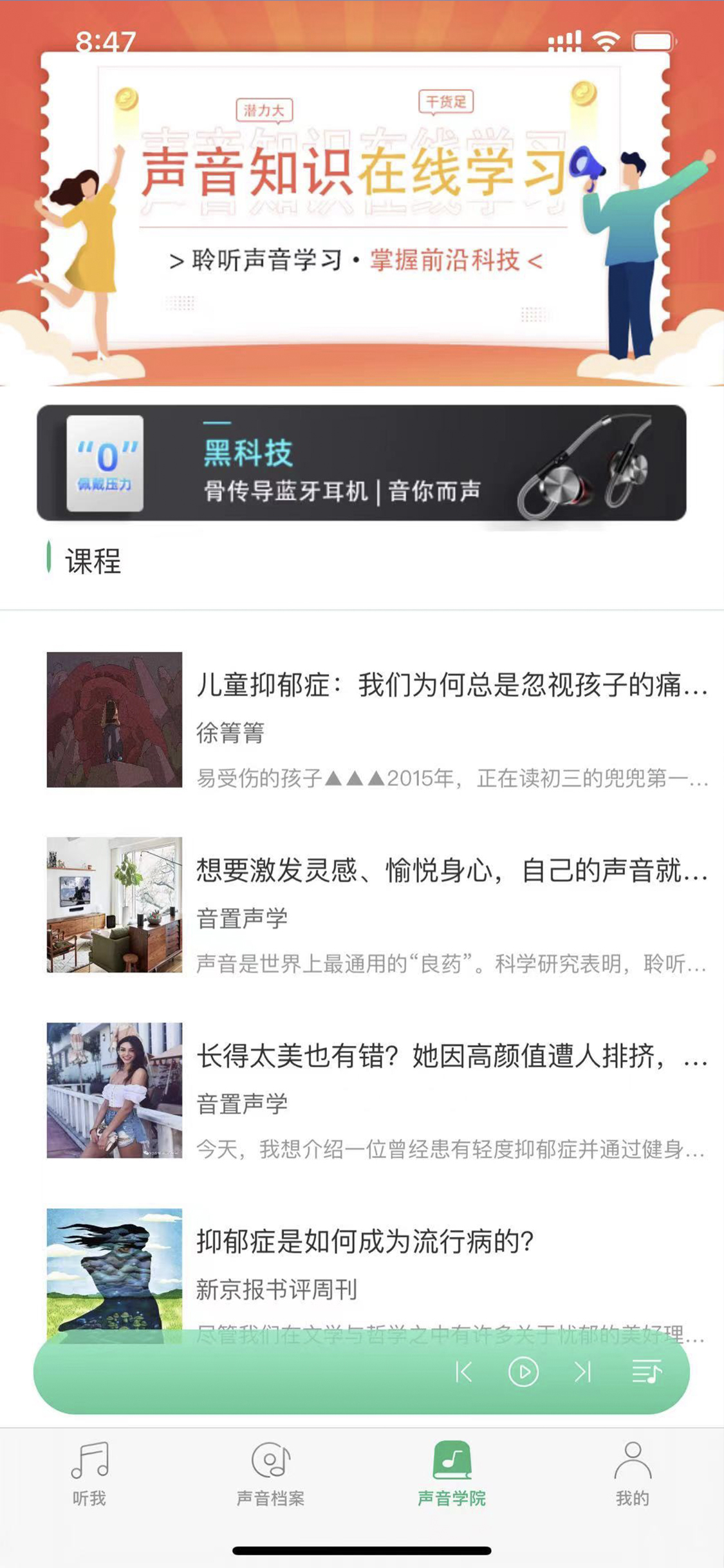Open the 黑科技 bone conduction earphone ad
This screenshot has height=1568, width=724.
362,461
